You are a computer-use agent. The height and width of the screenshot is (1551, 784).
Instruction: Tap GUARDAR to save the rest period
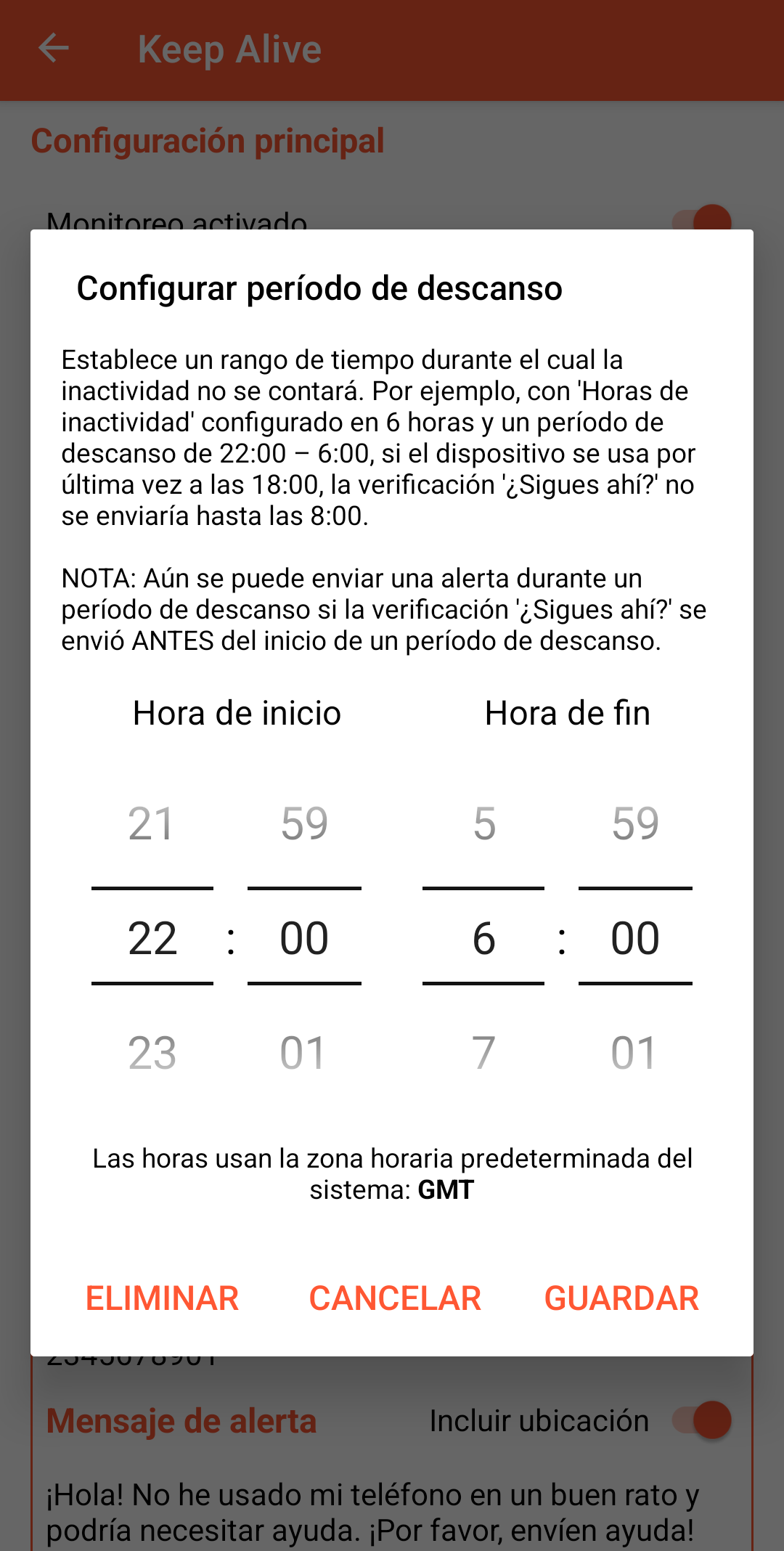(x=621, y=1298)
